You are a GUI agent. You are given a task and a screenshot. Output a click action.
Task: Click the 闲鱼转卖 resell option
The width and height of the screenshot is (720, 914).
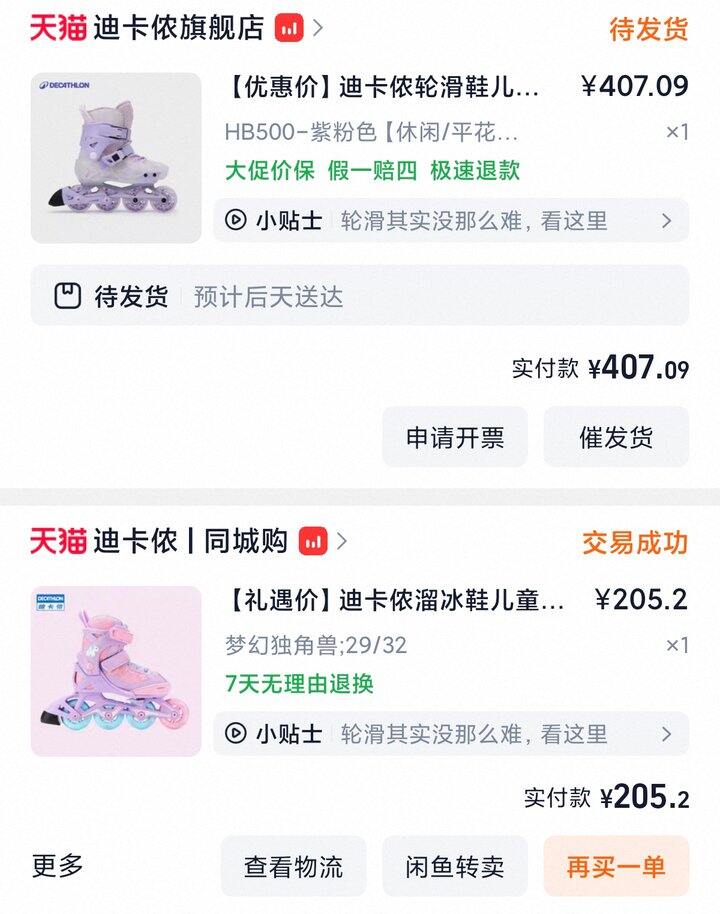pyautogui.click(x=455, y=866)
